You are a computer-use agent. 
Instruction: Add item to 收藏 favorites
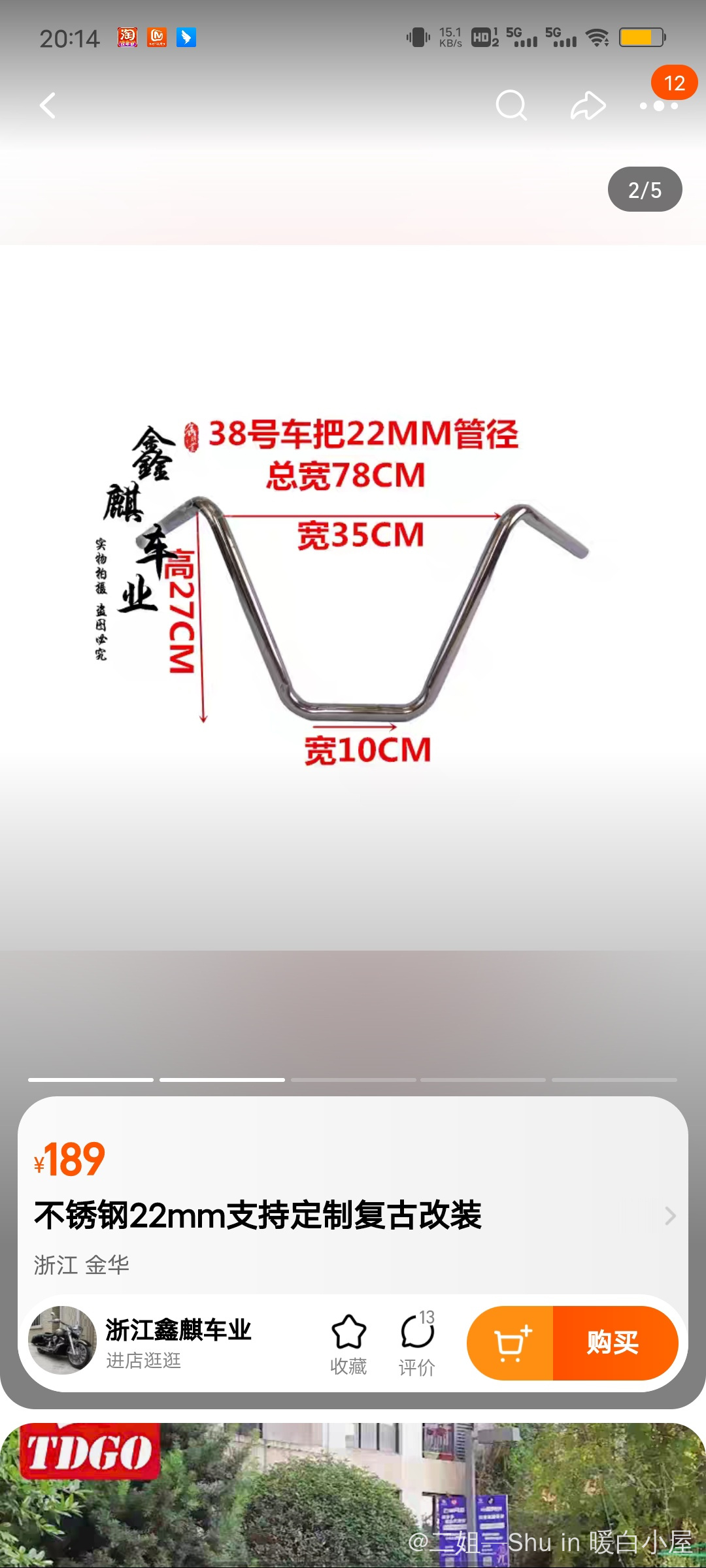(x=348, y=1344)
